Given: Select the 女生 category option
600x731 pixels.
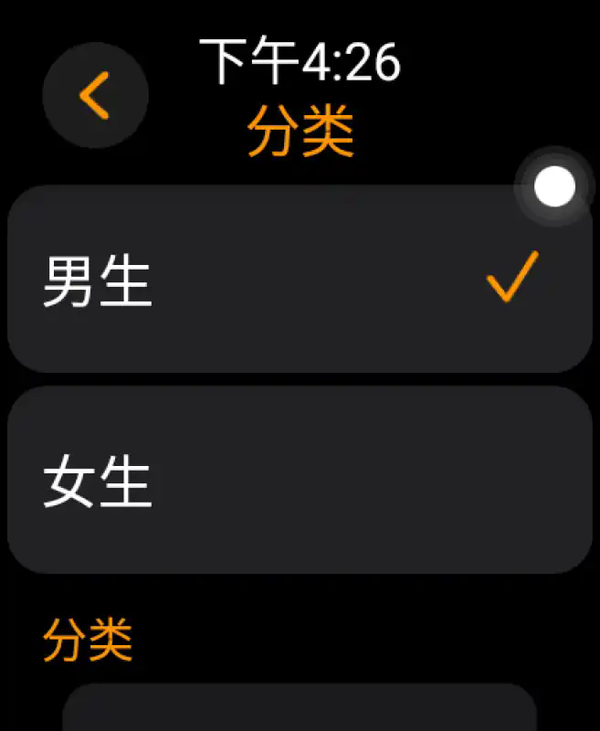Looking at the screenshot, I should pos(298,480).
